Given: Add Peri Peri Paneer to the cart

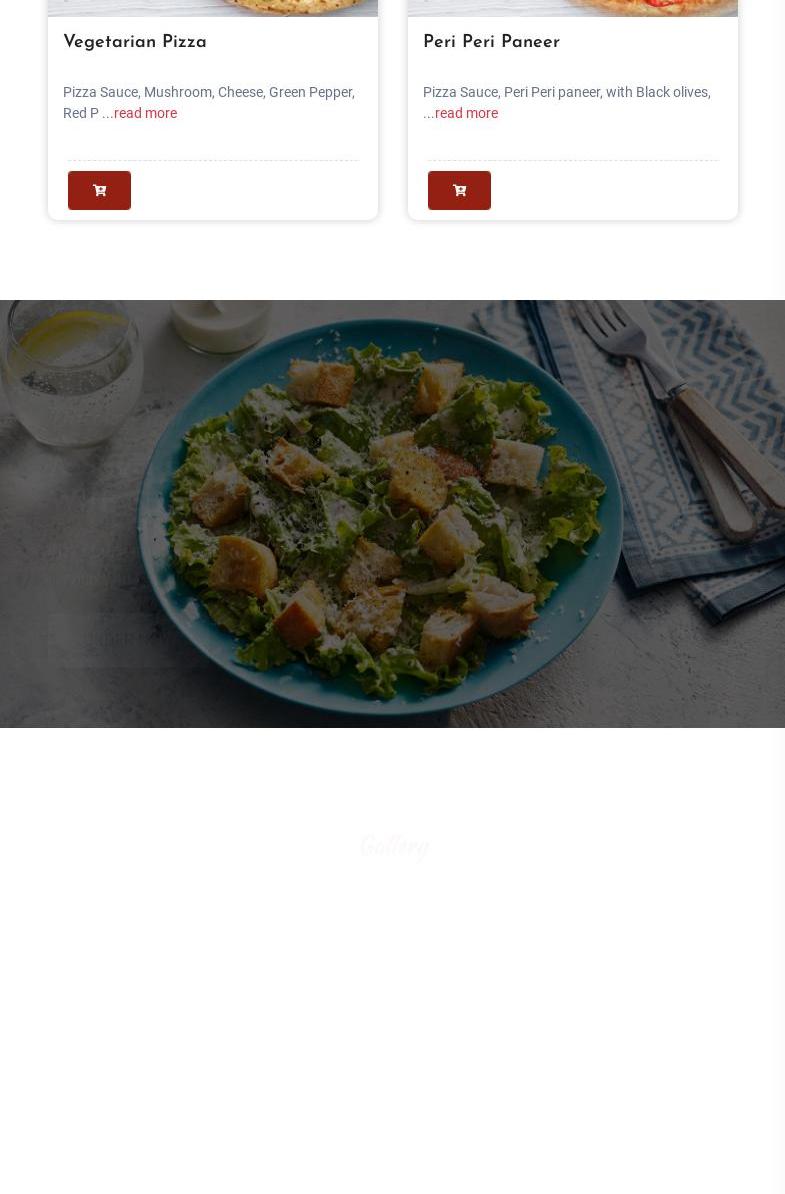Looking at the screenshot, I should click(x=459, y=190).
